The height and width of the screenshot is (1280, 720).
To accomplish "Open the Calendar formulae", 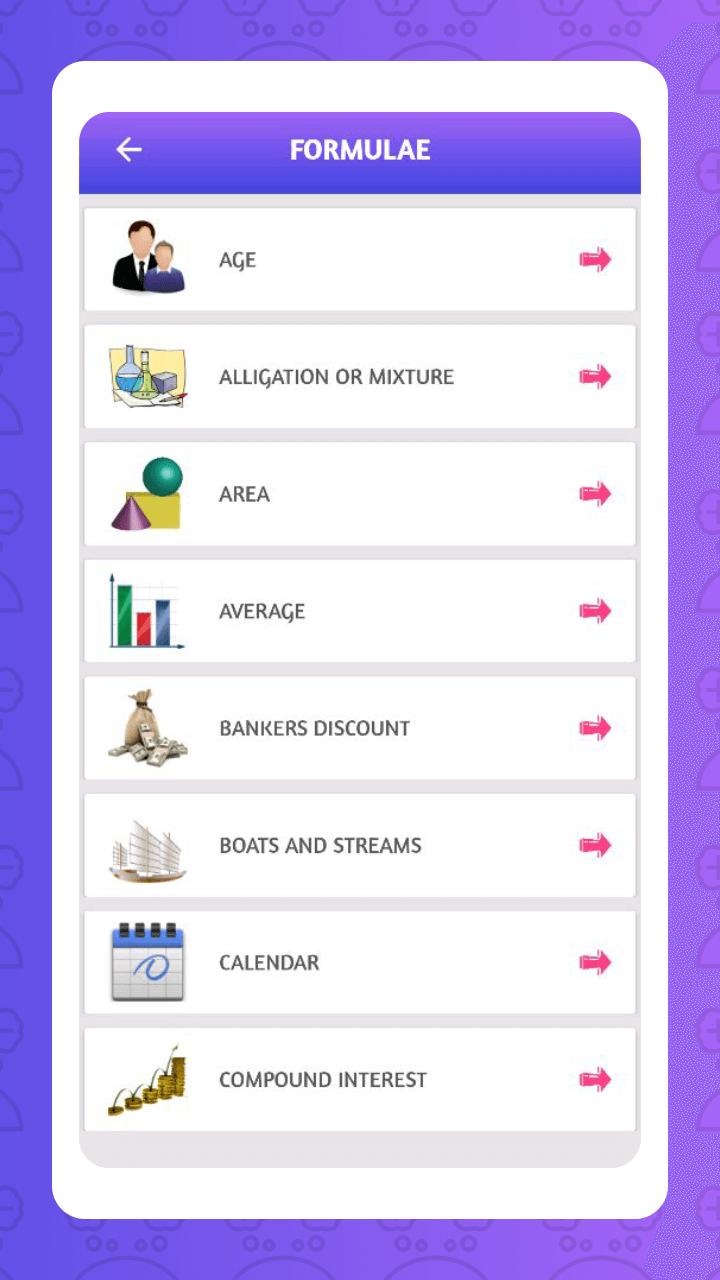I will (x=359, y=962).
